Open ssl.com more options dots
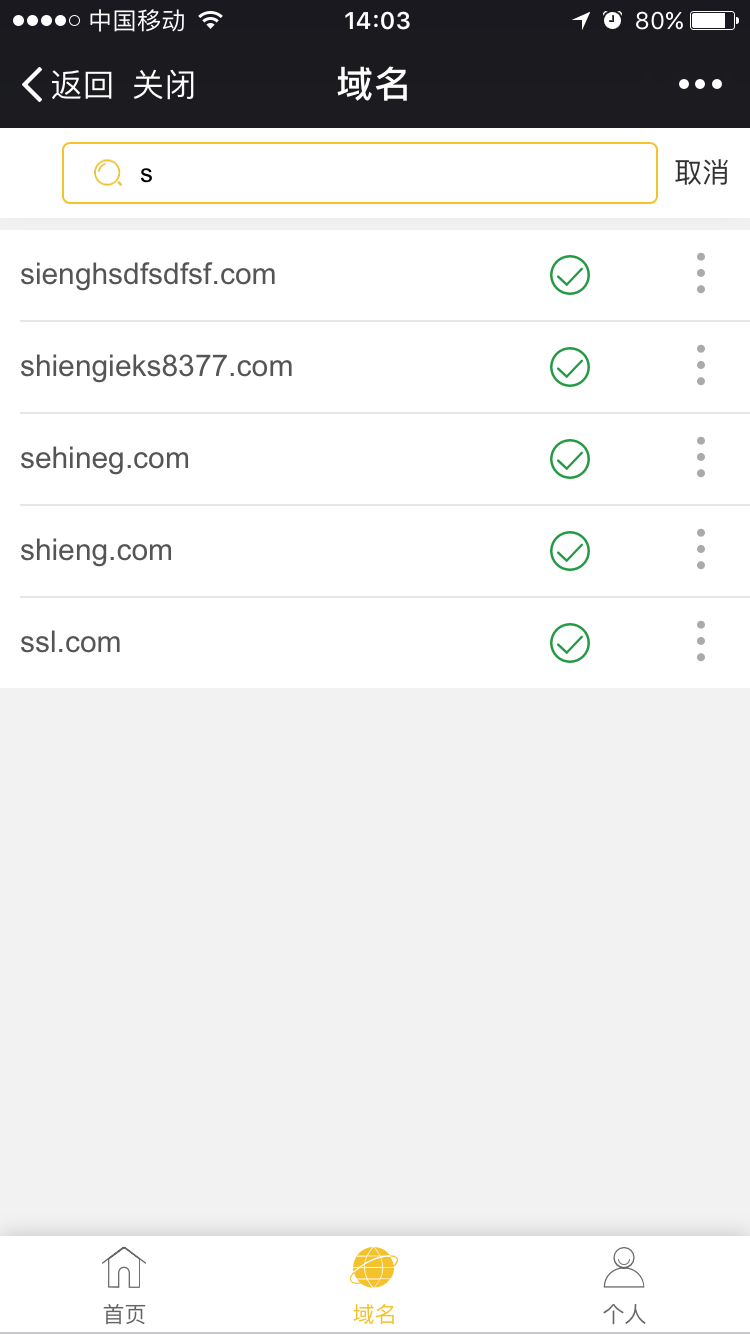 click(701, 642)
